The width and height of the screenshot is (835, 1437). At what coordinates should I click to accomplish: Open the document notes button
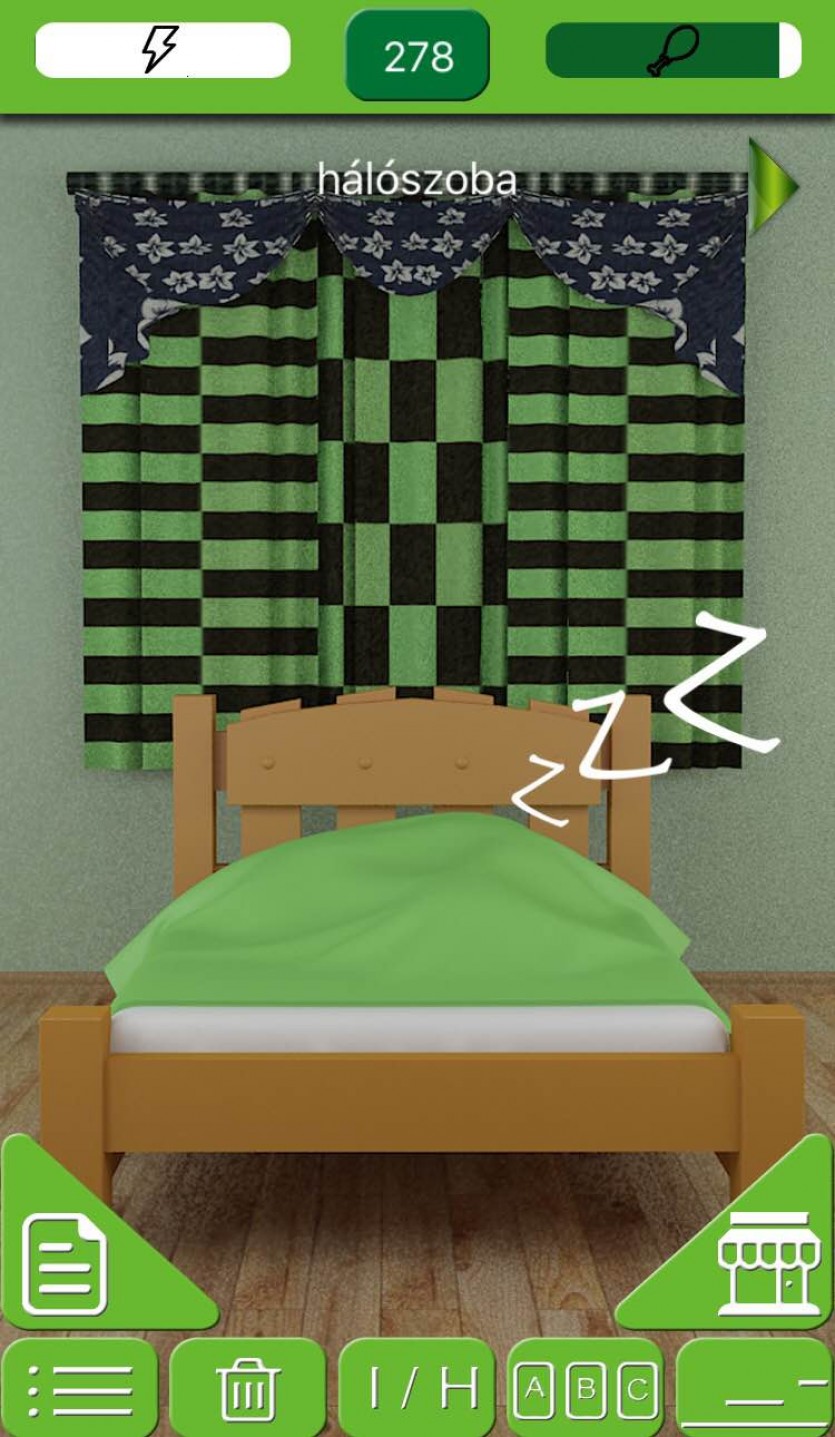65,1263
